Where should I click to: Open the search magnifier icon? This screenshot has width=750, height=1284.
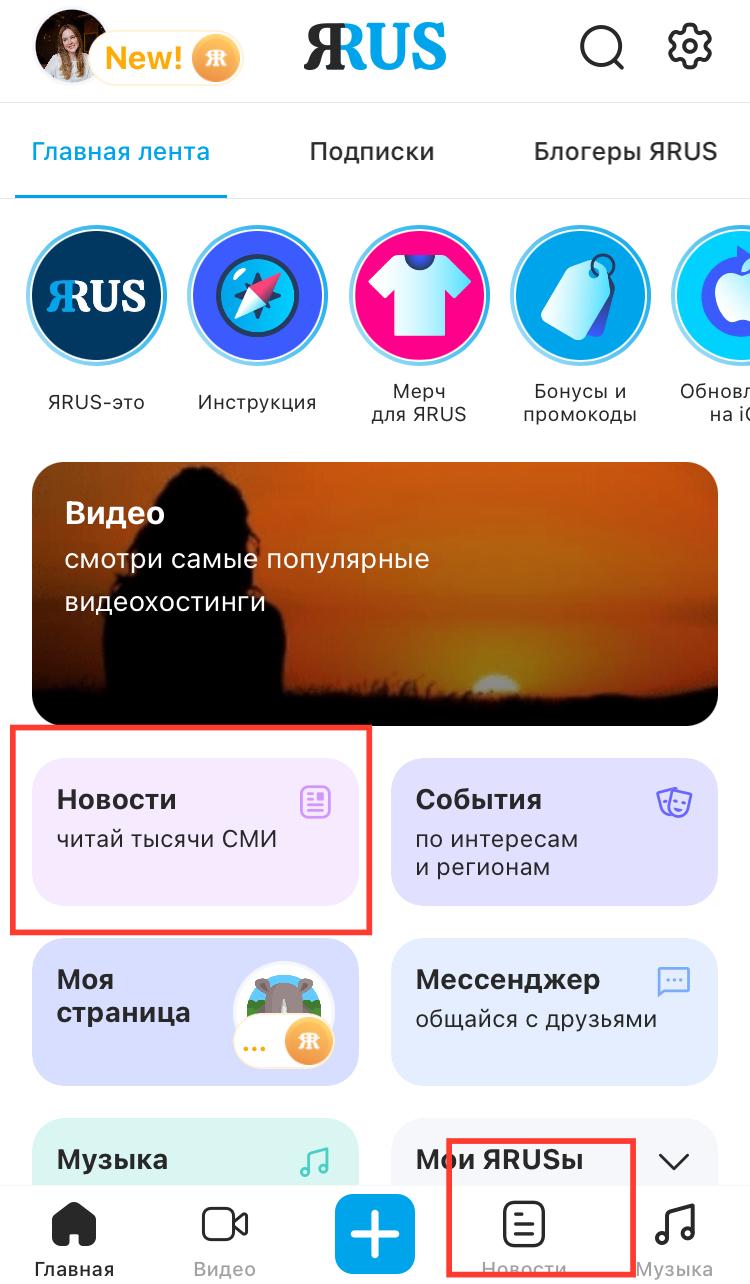602,47
